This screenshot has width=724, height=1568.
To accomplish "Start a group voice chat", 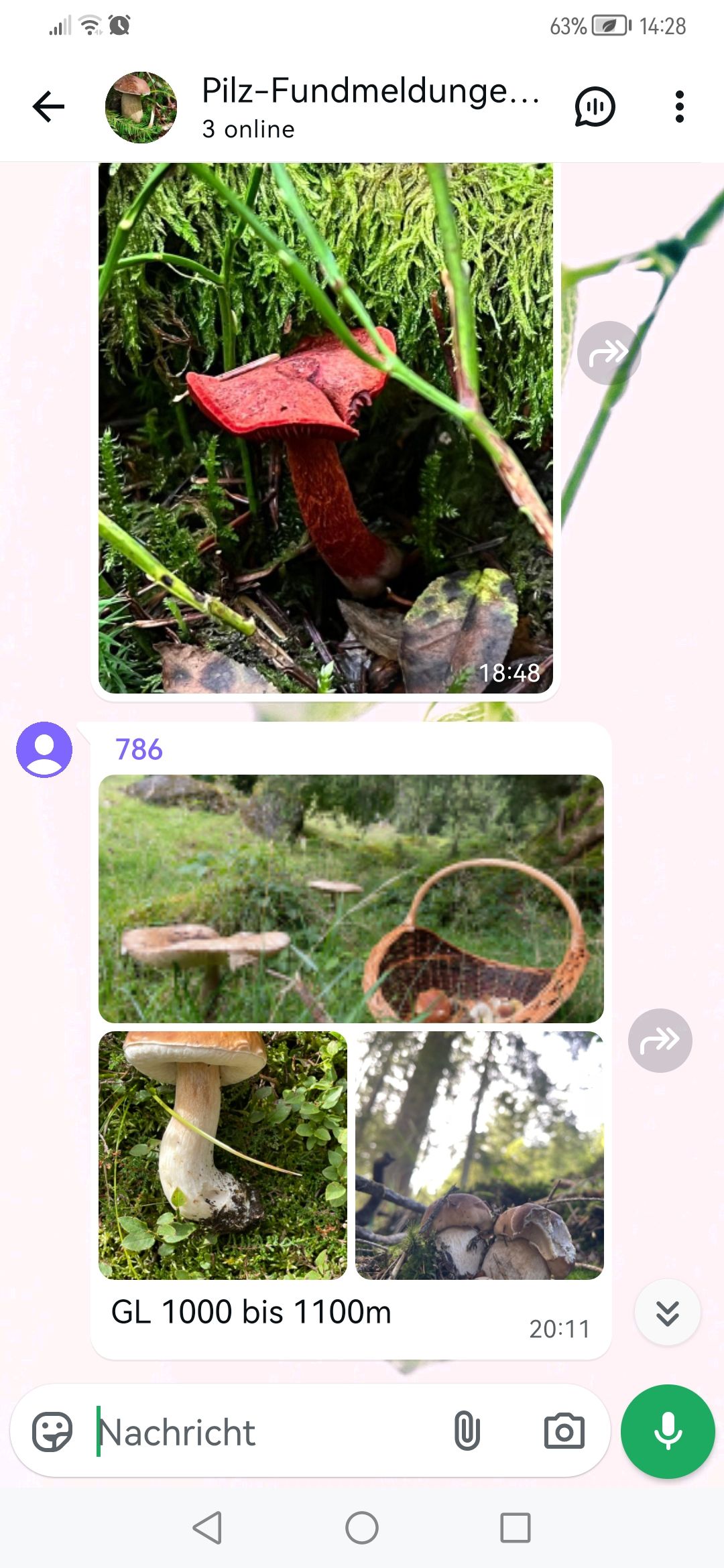I will tap(595, 107).
